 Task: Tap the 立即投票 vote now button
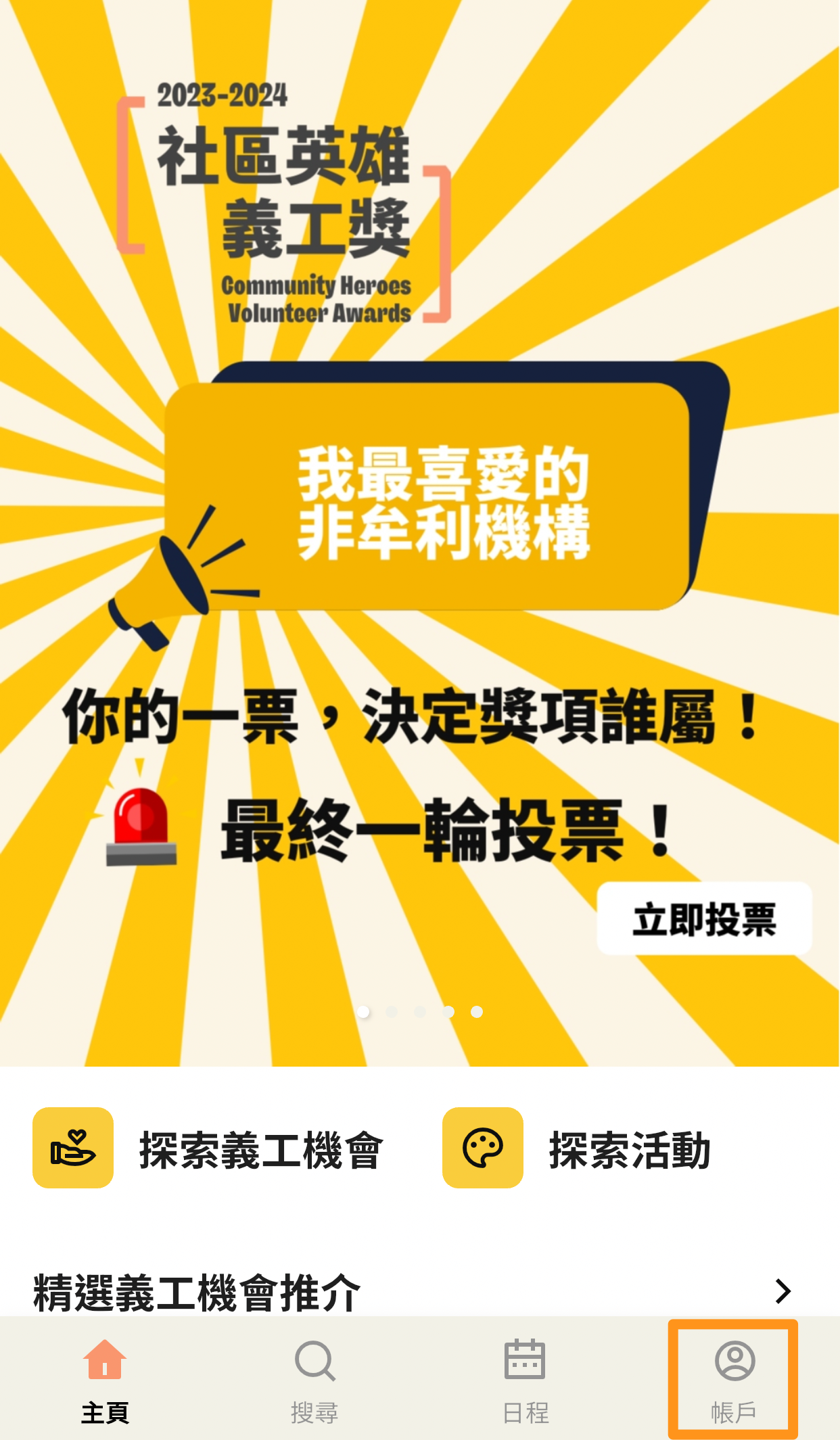click(704, 919)
